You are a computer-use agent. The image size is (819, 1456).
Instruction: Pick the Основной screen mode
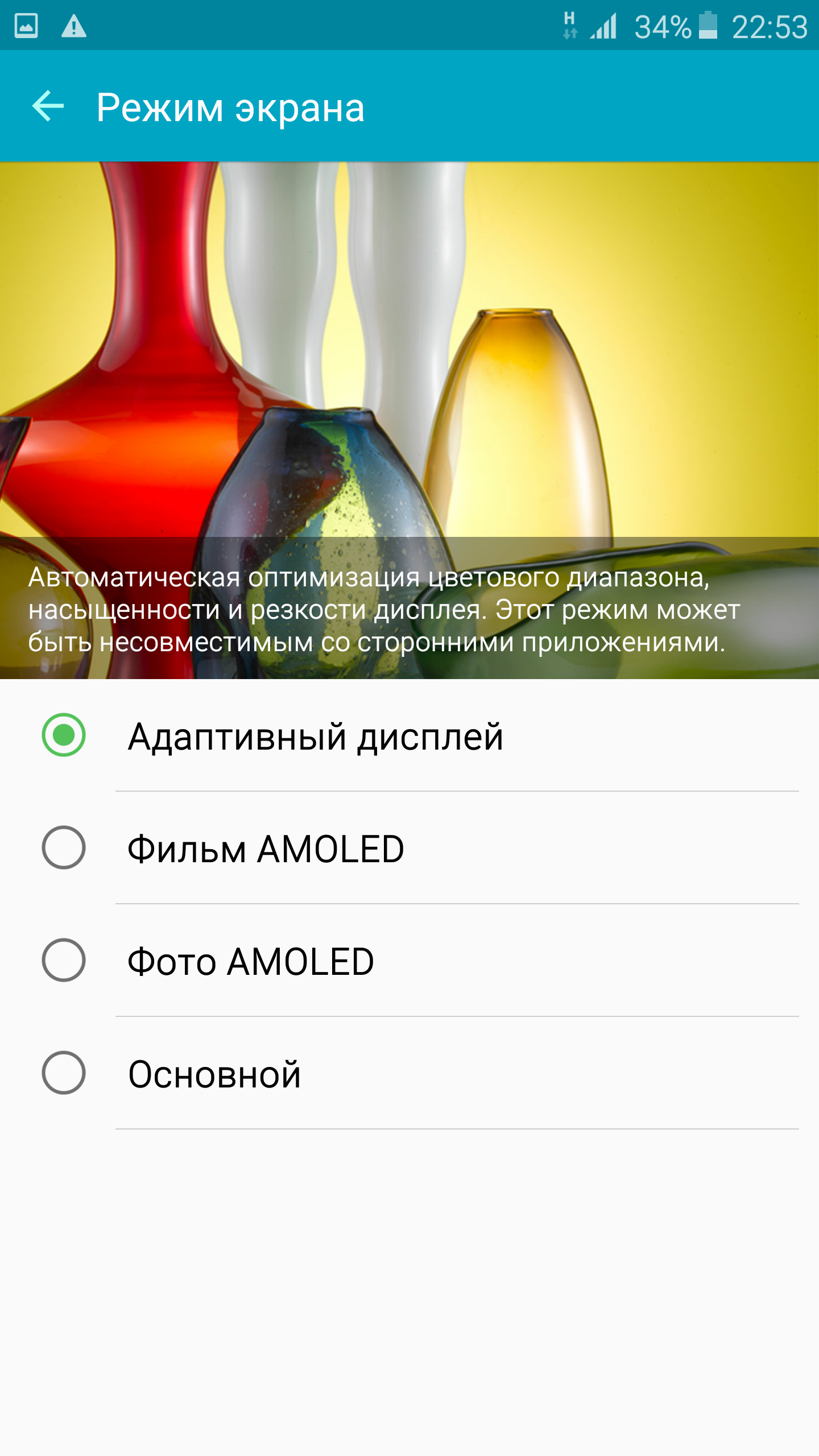(x=64, y=1073)
